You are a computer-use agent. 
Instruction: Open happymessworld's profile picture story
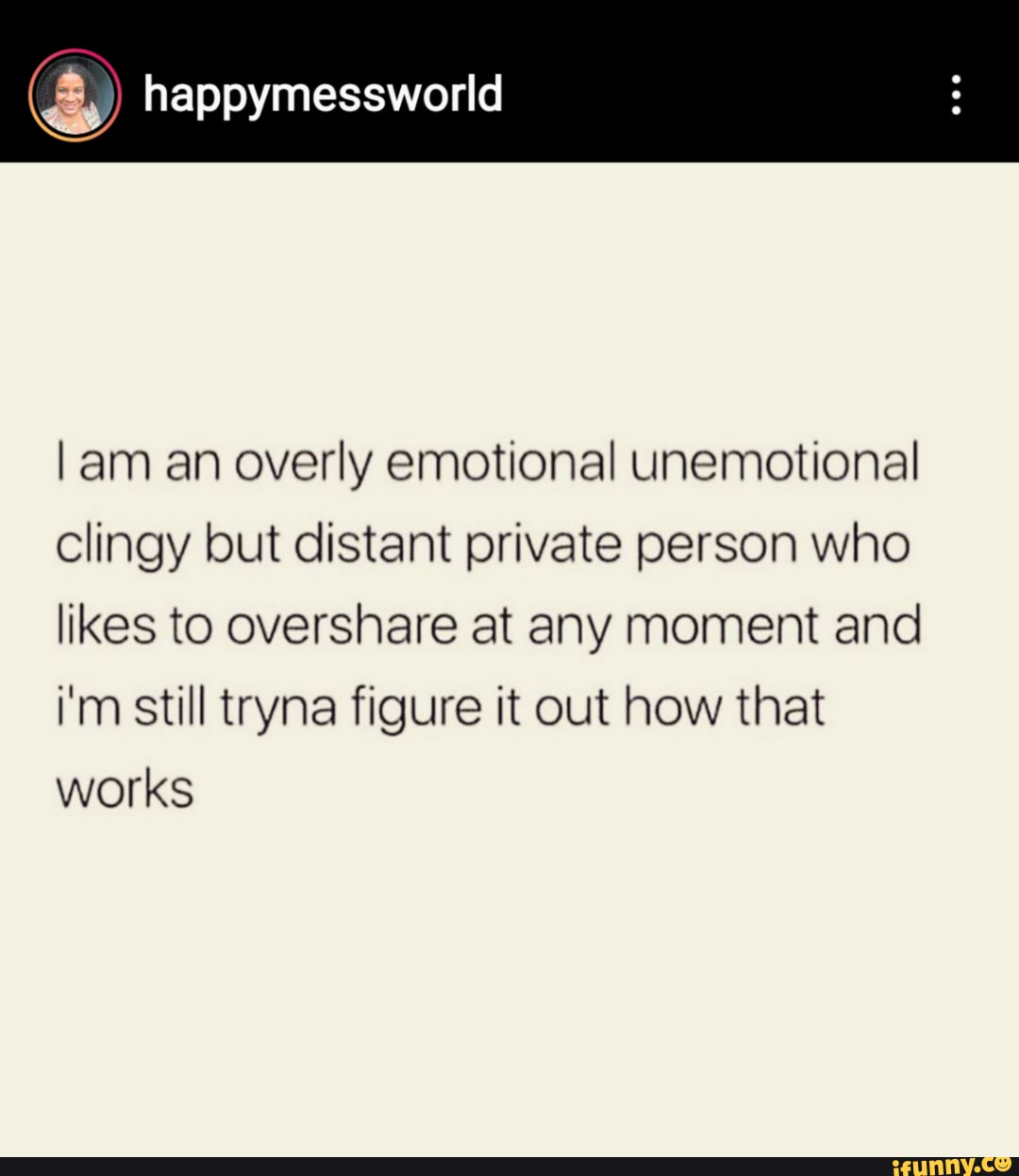point(75,95)
